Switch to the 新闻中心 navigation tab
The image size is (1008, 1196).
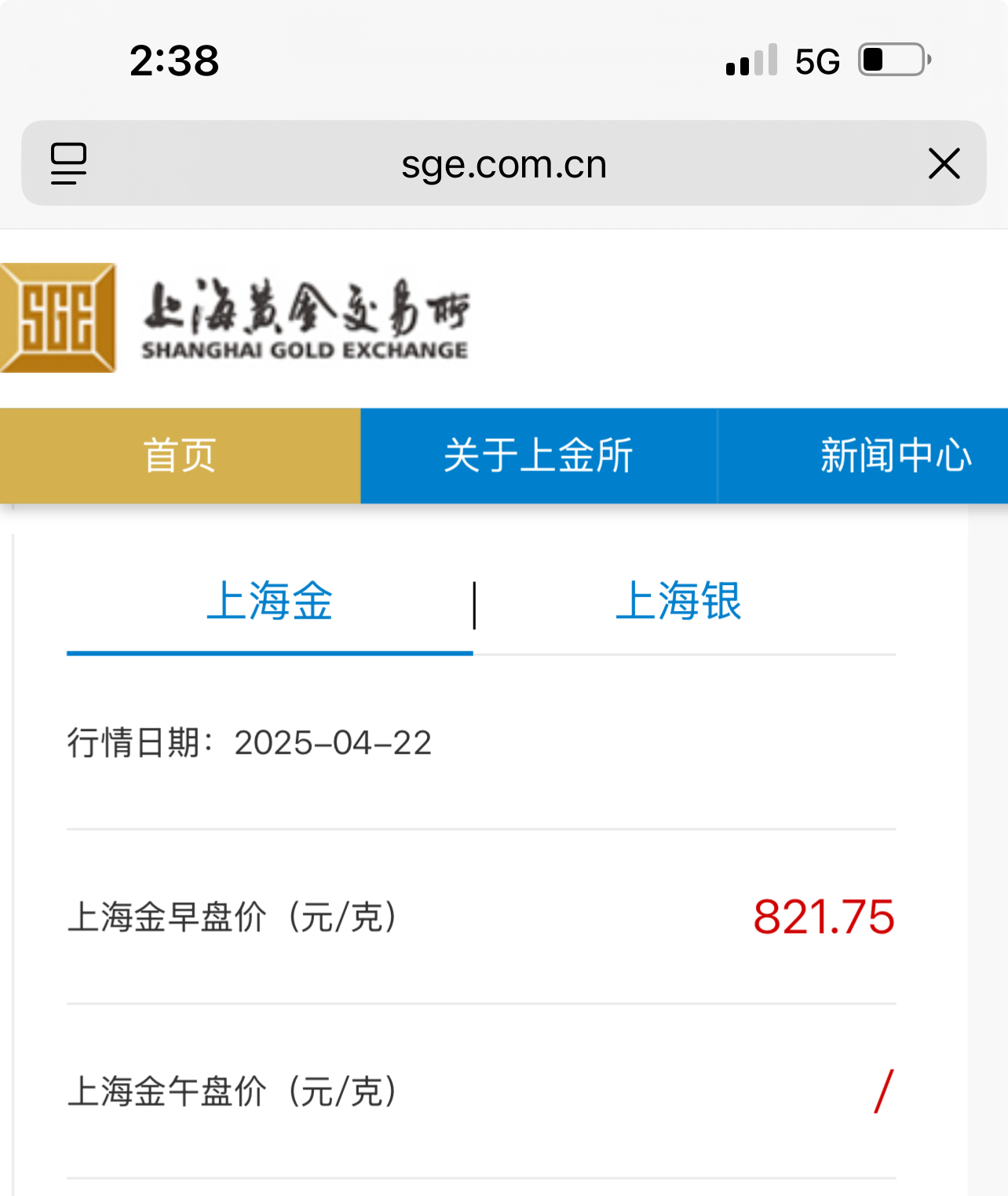tap(895, 455)
